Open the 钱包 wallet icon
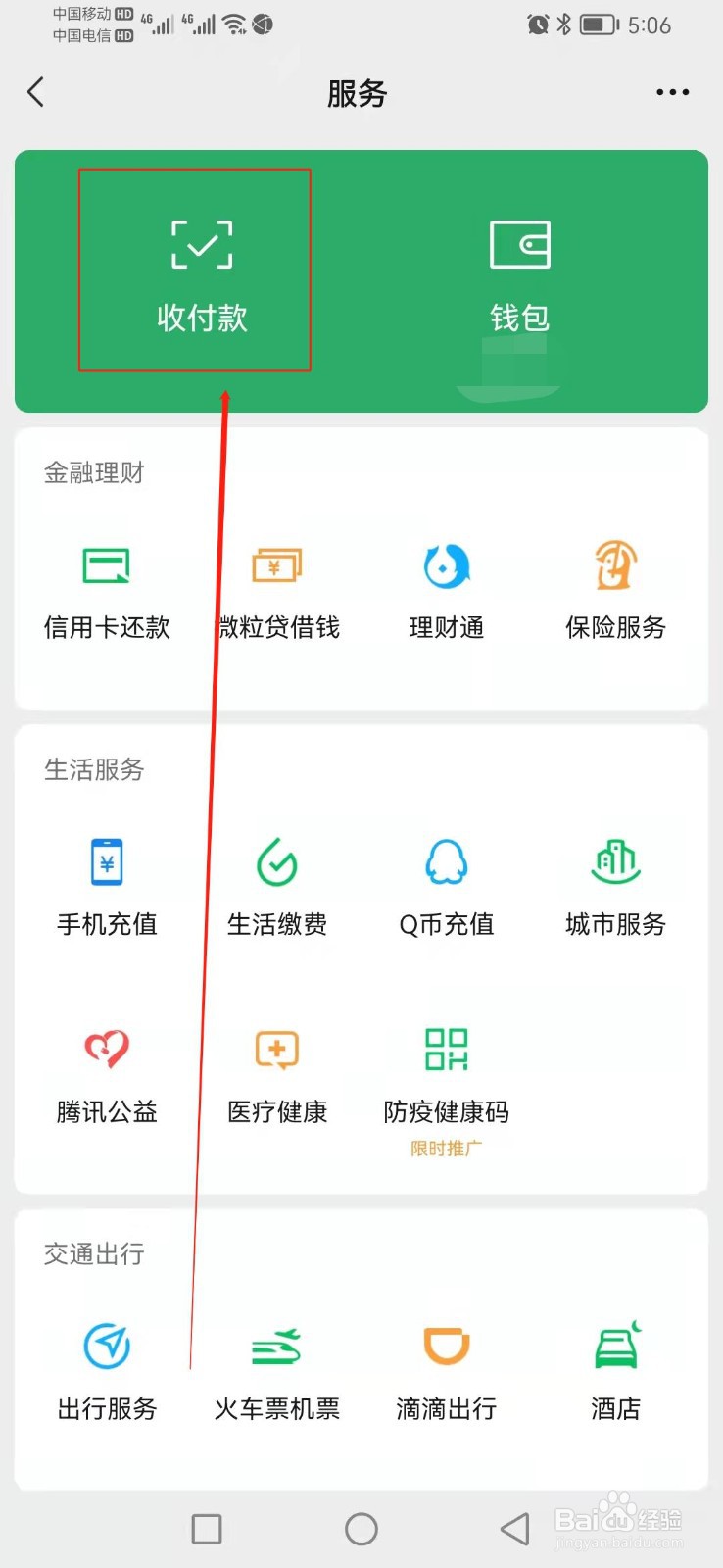The width and height of the screenshot is (723, 1568). [519, 269]
